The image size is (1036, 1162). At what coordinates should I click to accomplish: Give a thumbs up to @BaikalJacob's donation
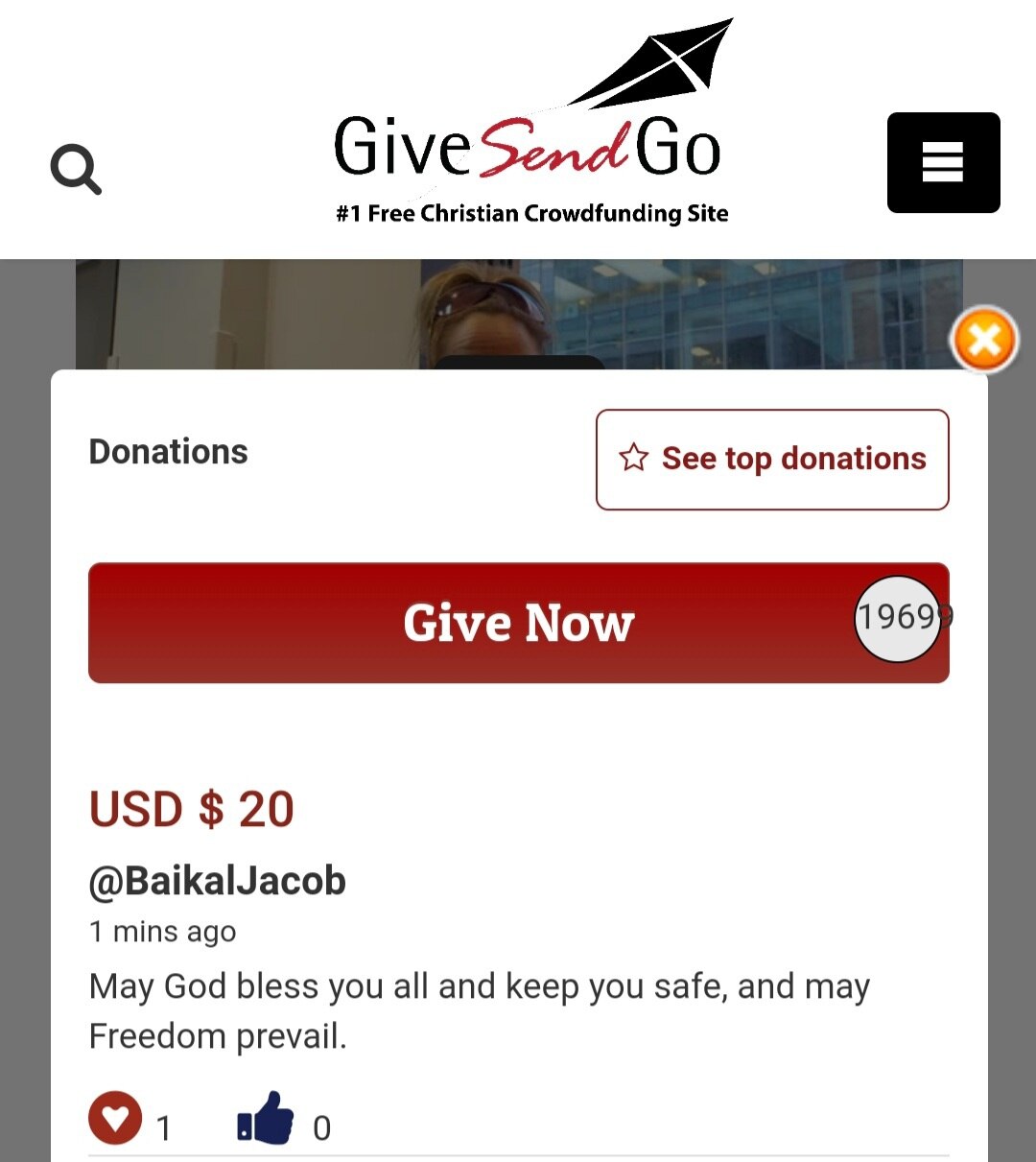(266, 1119)
